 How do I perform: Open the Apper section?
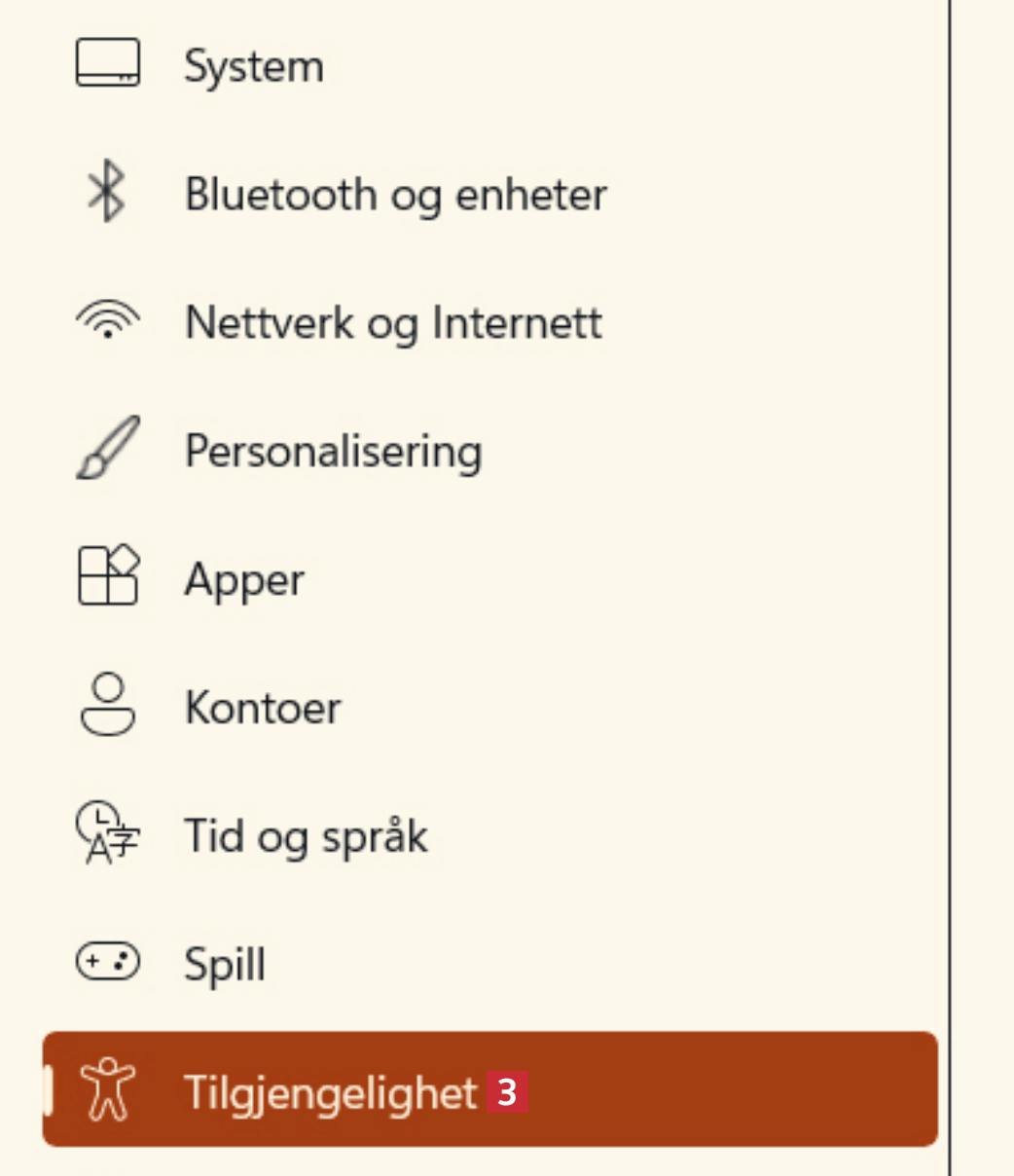[244, 580]
